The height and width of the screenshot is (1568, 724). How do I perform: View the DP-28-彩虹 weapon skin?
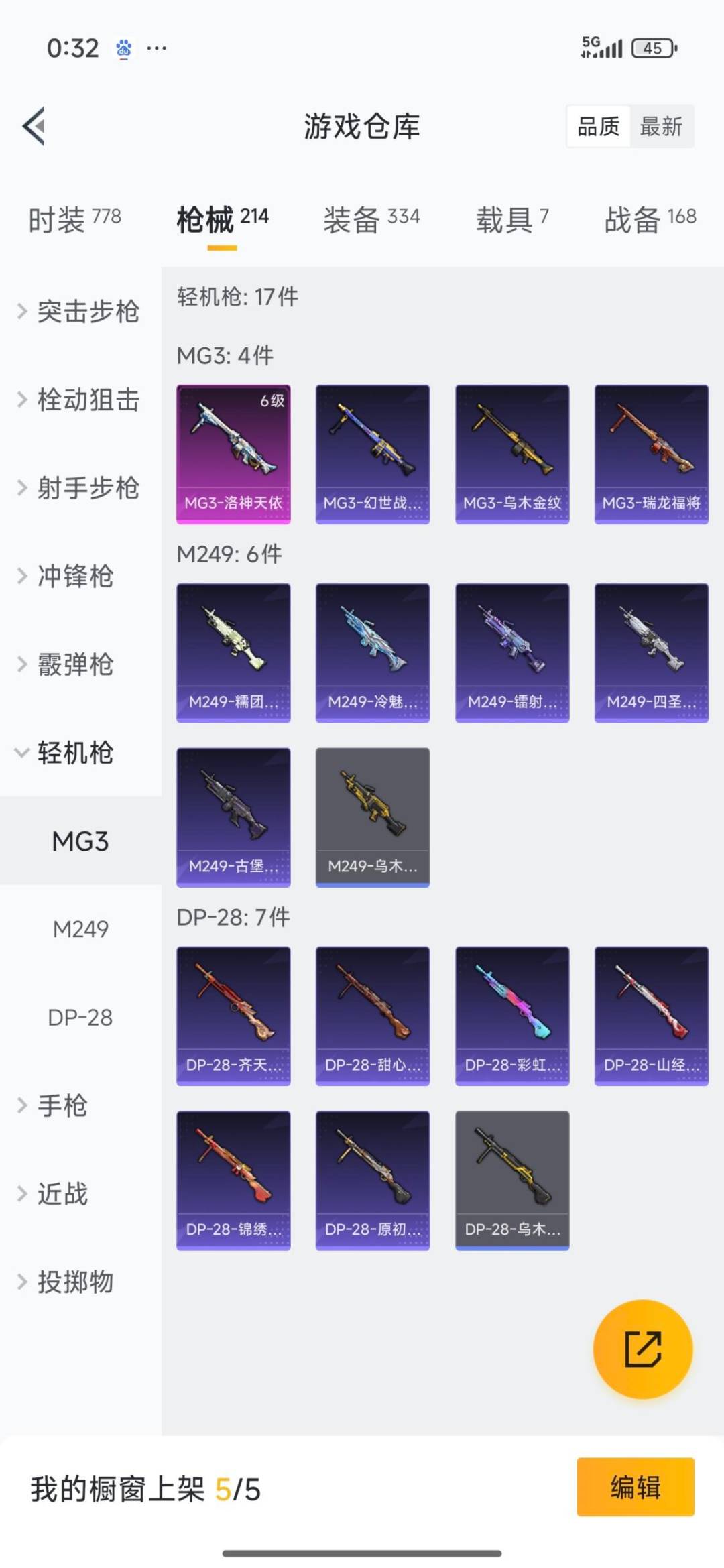pos(512,1015)
